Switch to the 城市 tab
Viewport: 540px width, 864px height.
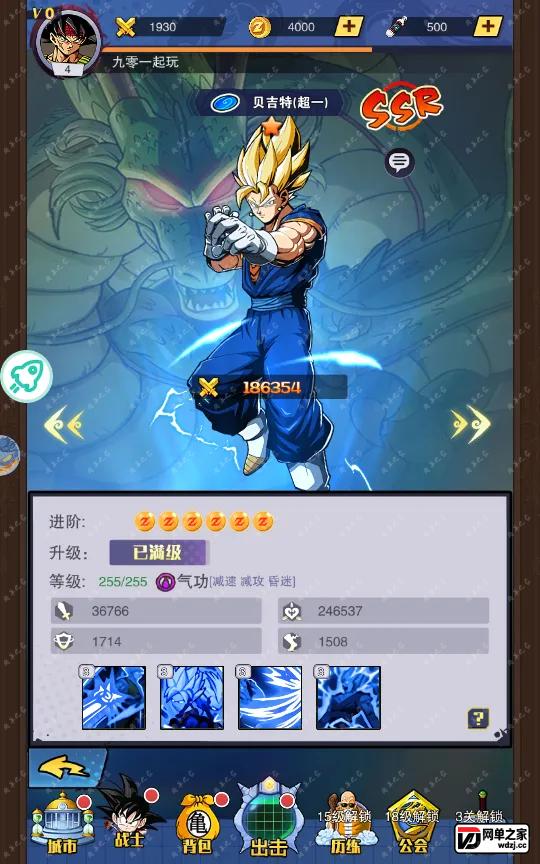click(x=61, y=823)
